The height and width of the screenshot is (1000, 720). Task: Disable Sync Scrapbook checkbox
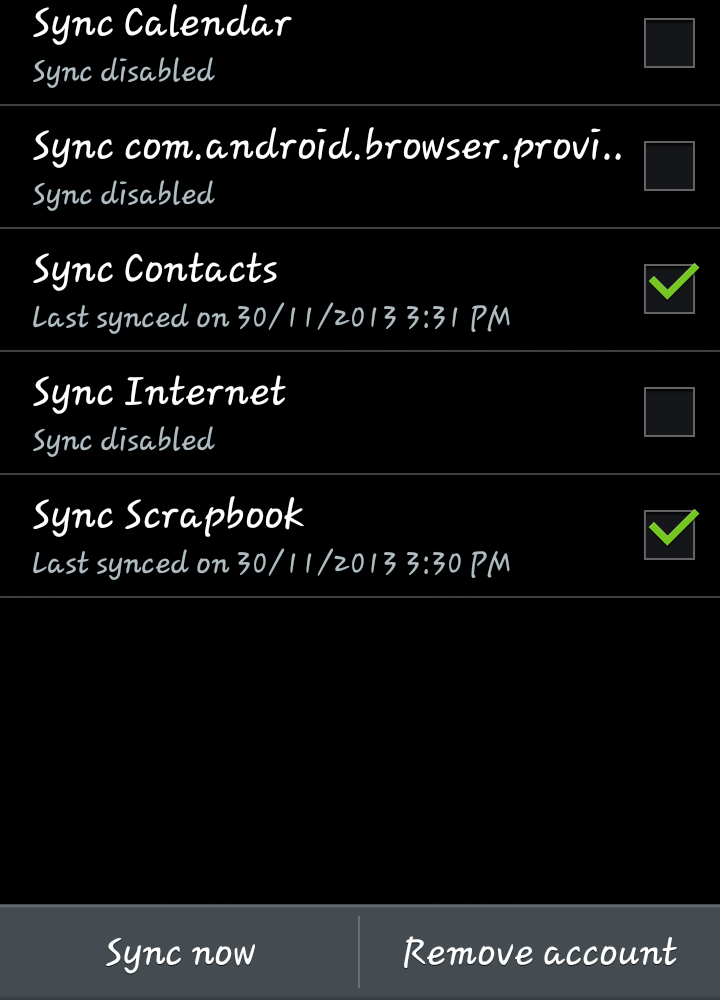669,535
